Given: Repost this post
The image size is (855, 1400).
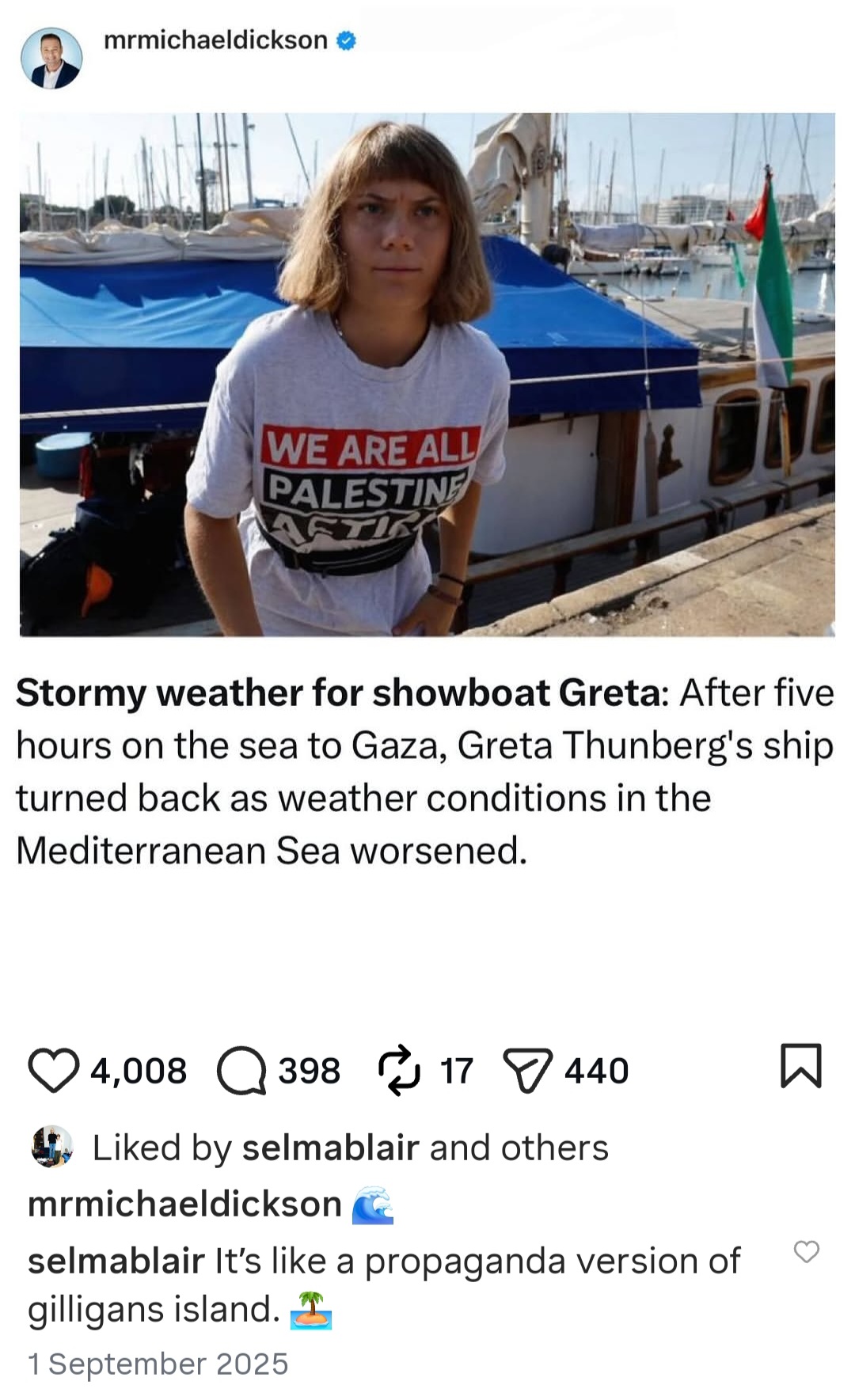Looking at the screenshot, I should 399,1070.
